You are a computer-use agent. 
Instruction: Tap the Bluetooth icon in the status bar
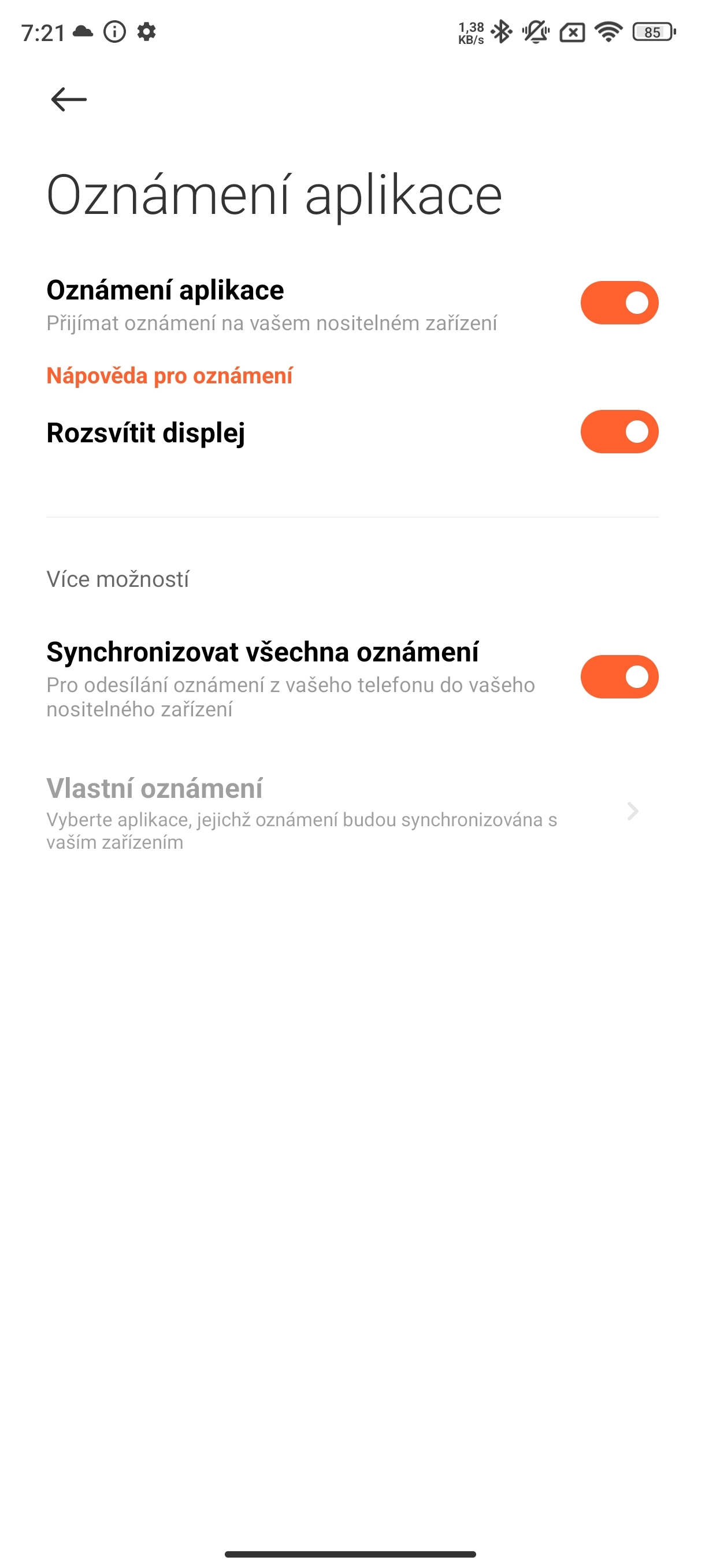pyautogui.click(x=501, y=32)
